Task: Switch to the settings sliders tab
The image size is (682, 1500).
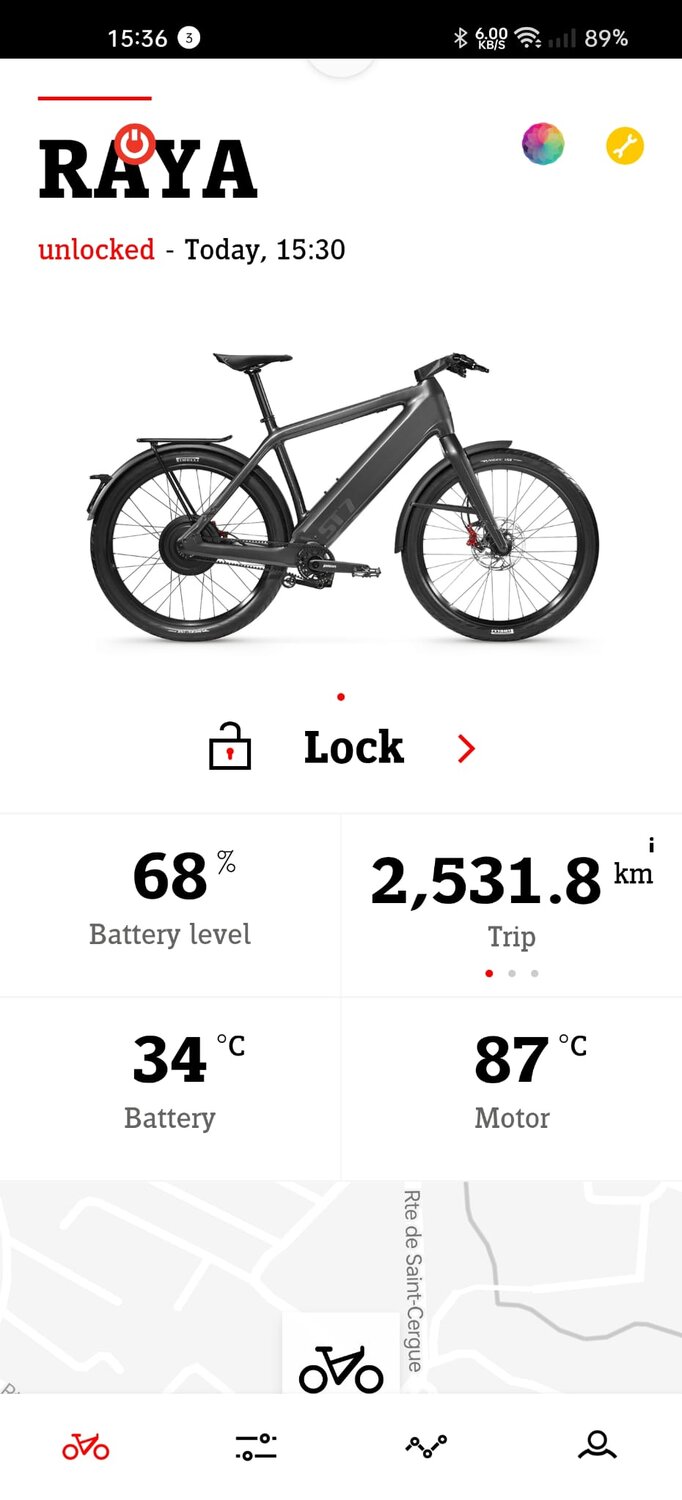Action: coord(256,1446)
